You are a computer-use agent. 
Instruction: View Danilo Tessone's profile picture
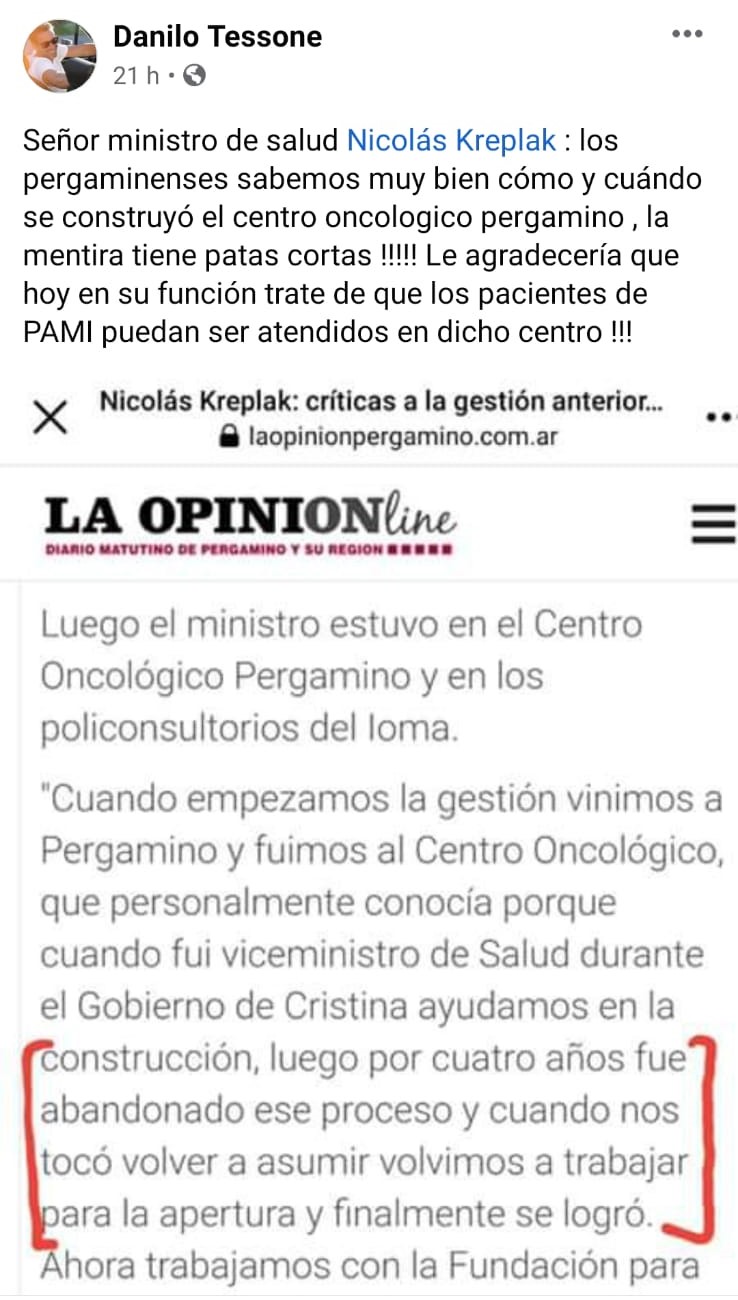[x=60, y=55]
